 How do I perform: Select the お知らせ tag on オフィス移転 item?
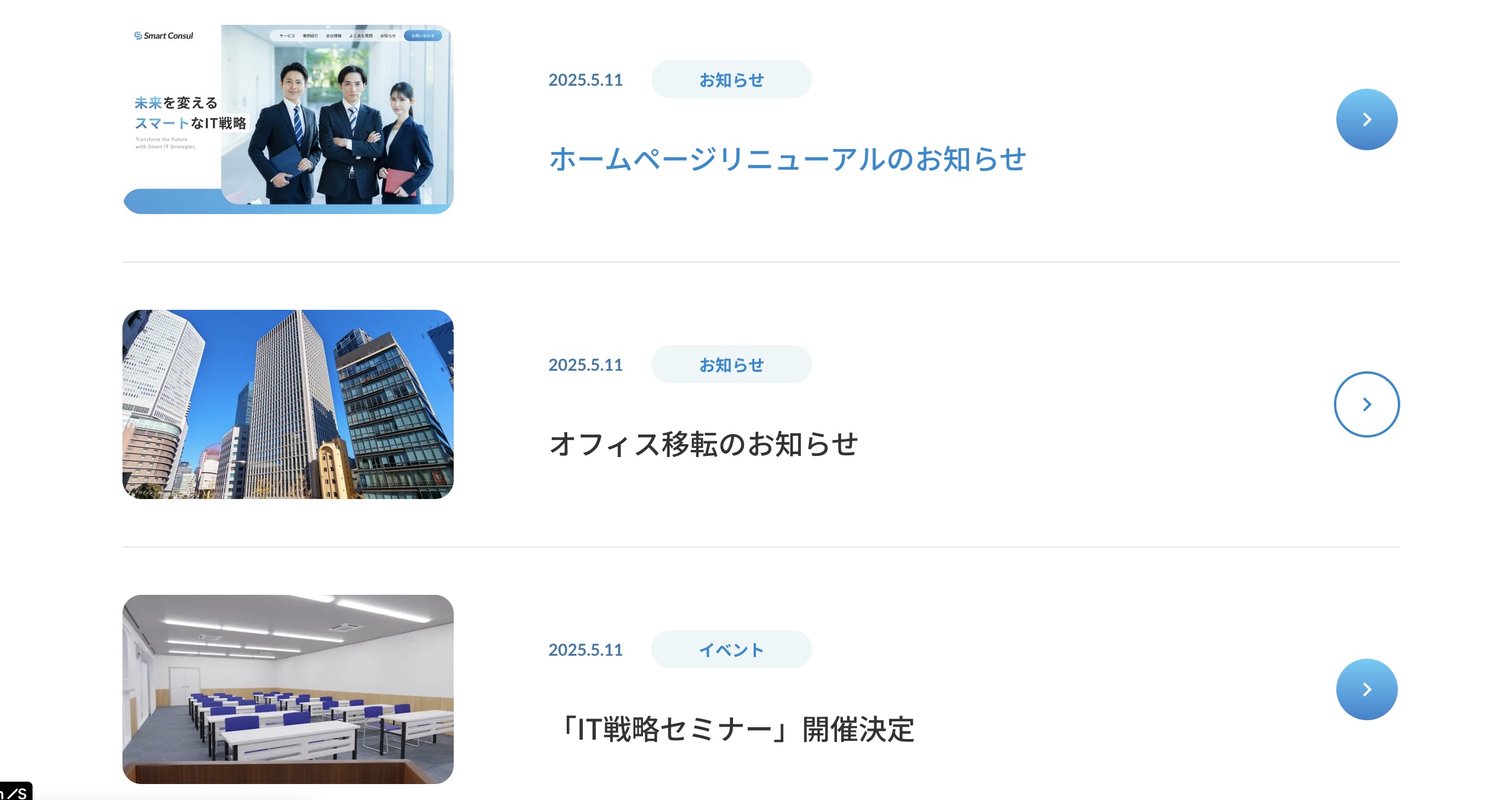point(731,365)
